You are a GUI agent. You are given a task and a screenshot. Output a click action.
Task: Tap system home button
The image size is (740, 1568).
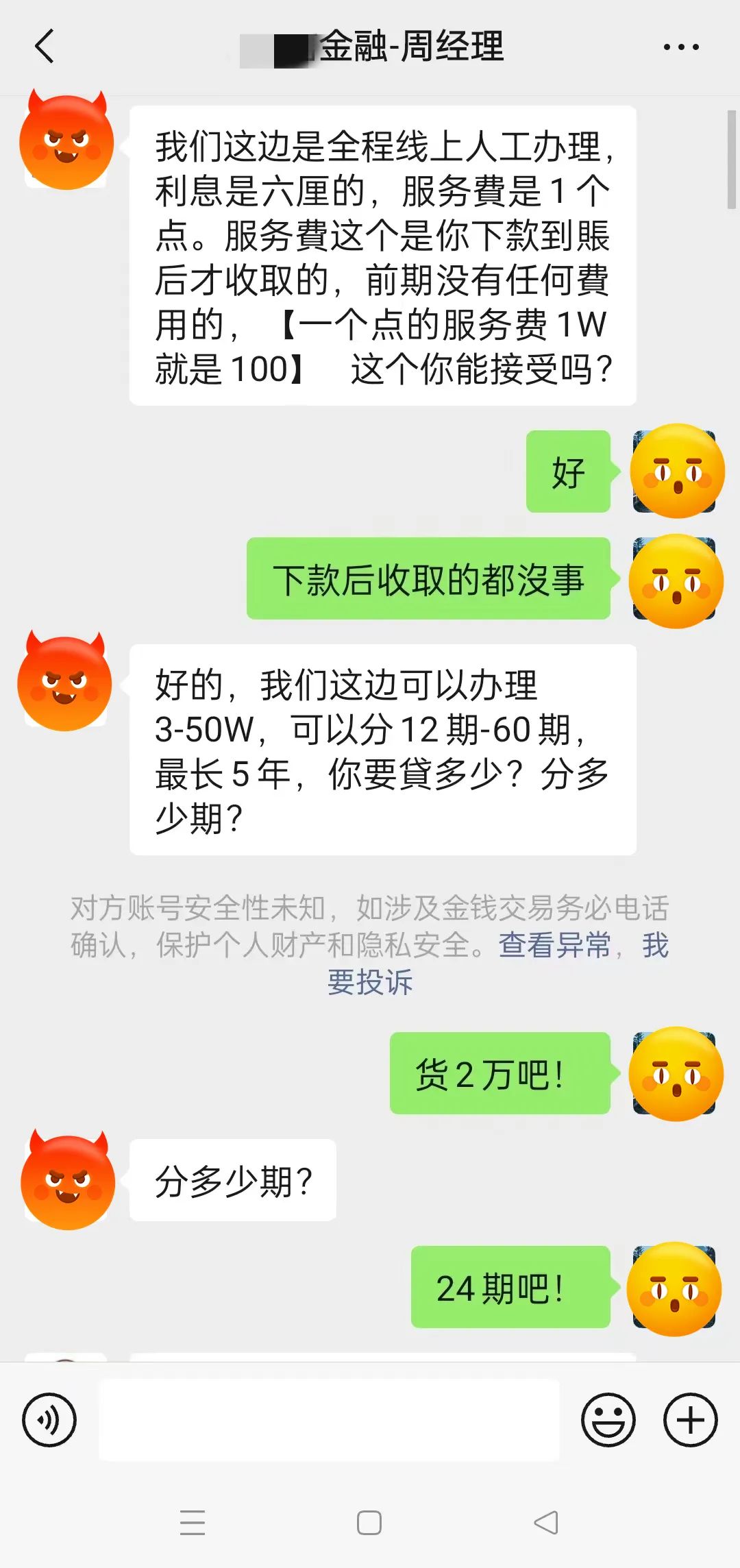click(369, 1523)
